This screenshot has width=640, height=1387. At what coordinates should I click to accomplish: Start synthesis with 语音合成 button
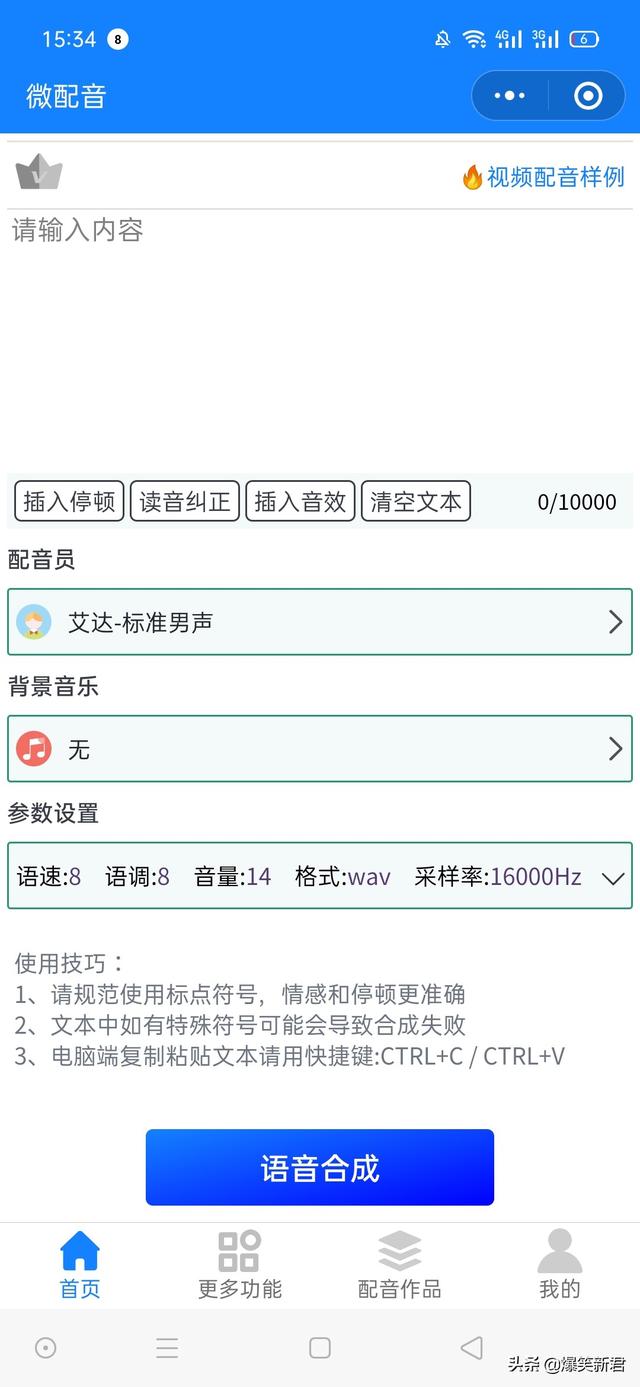pyautogui.click(x=320, y=1167)
